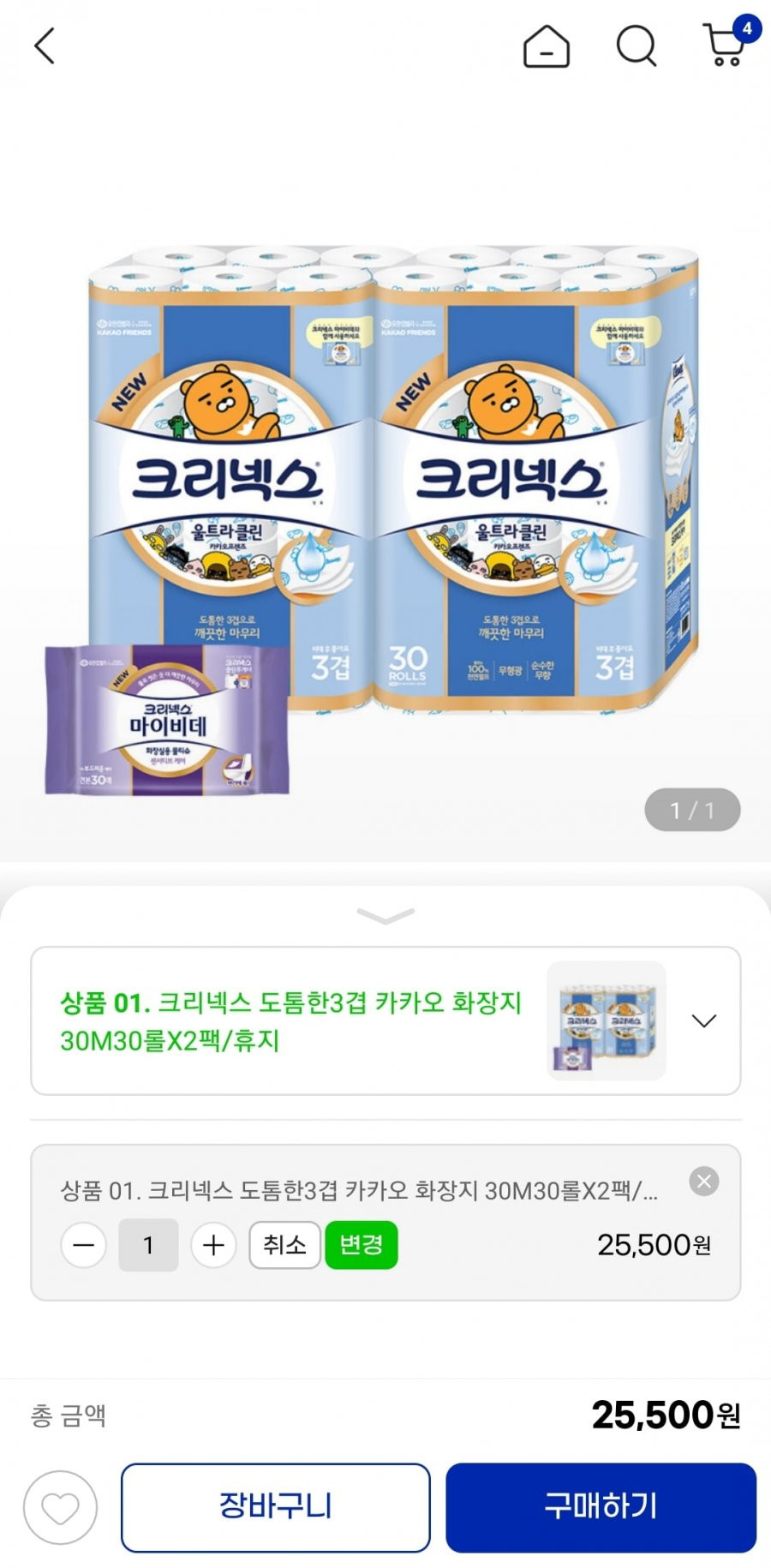Tap 구매하기 to purchase

tap(601, 1507)
